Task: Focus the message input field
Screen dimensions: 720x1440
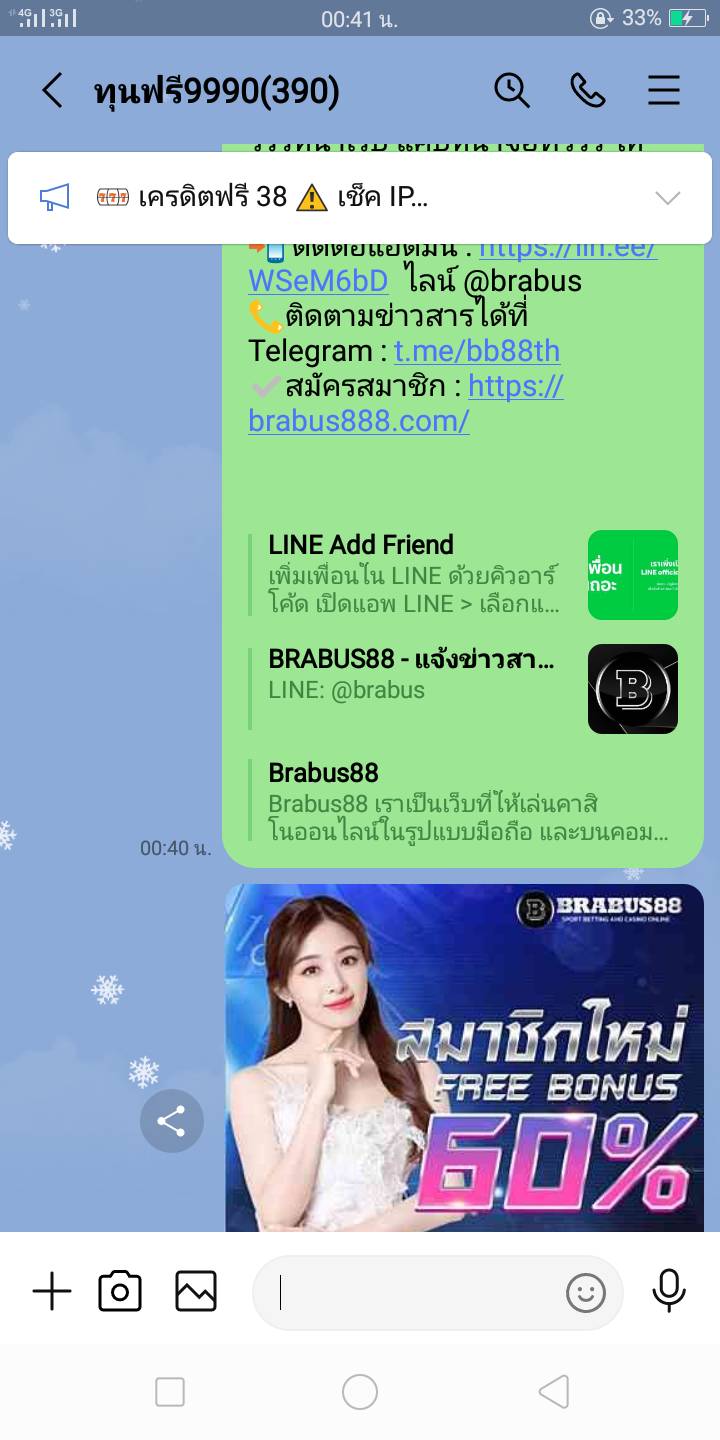Action: click(x=410, y=1293)
